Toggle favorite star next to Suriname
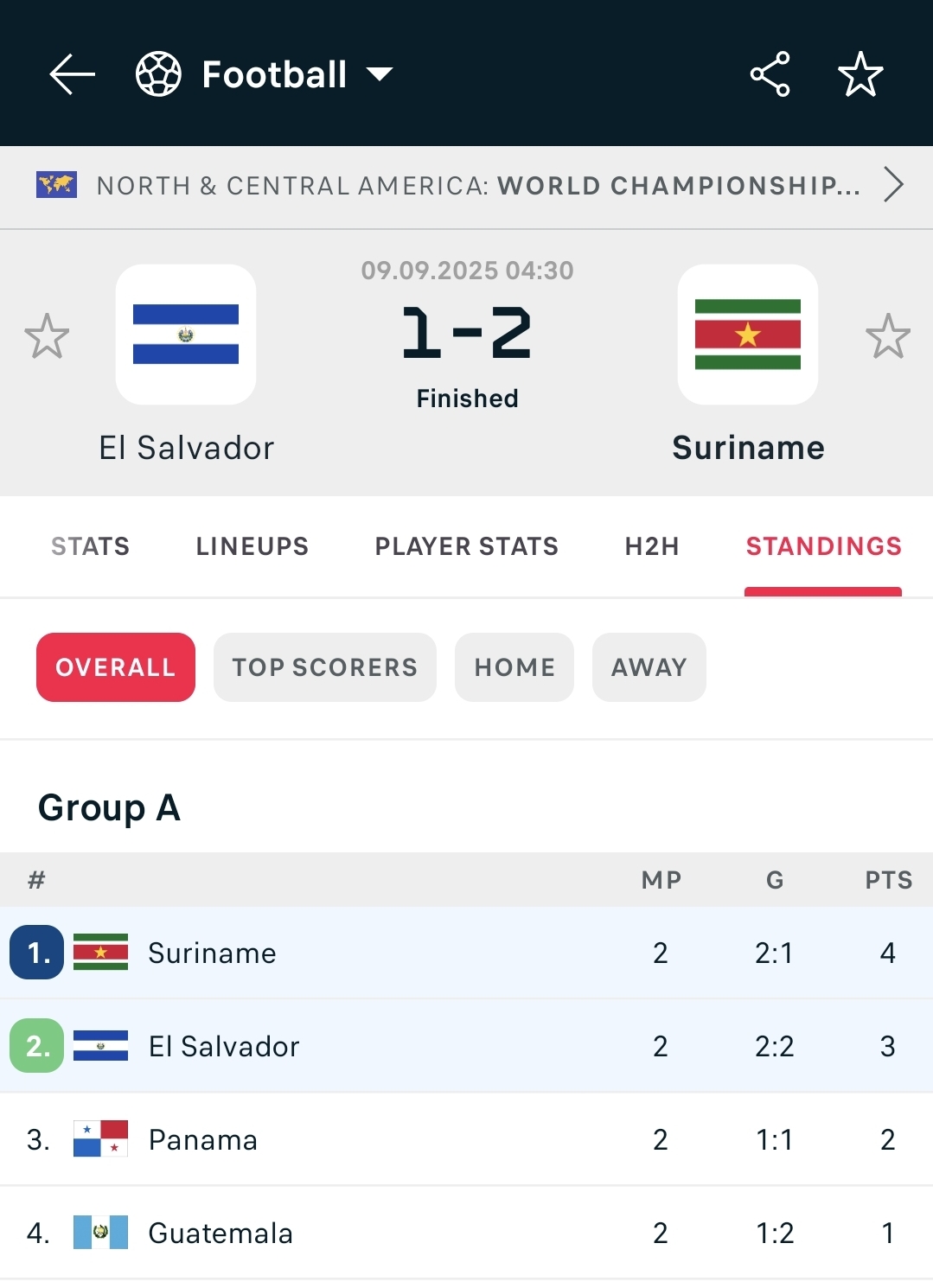 [885, 338]
